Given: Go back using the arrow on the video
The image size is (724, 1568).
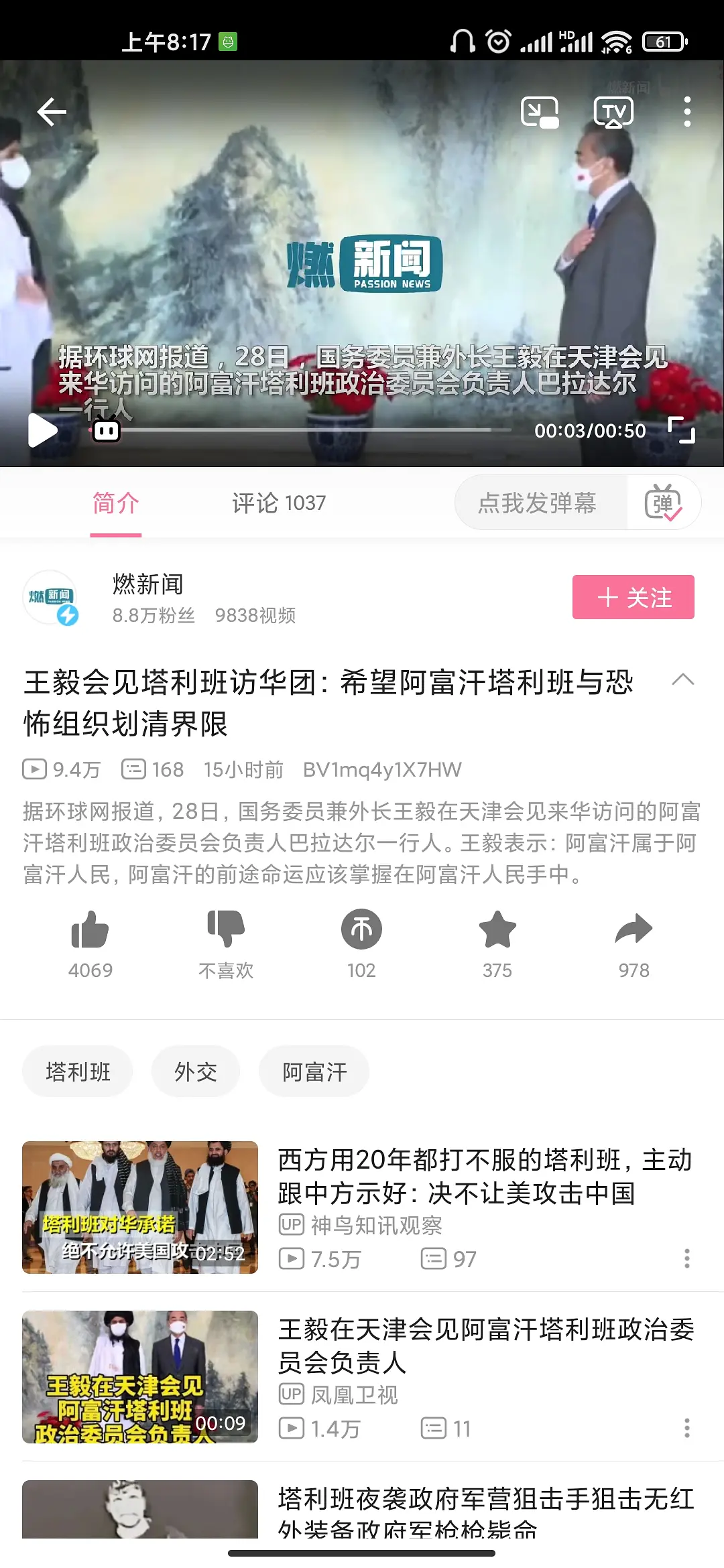Looking at the screenshot, I should pos(52,111).
